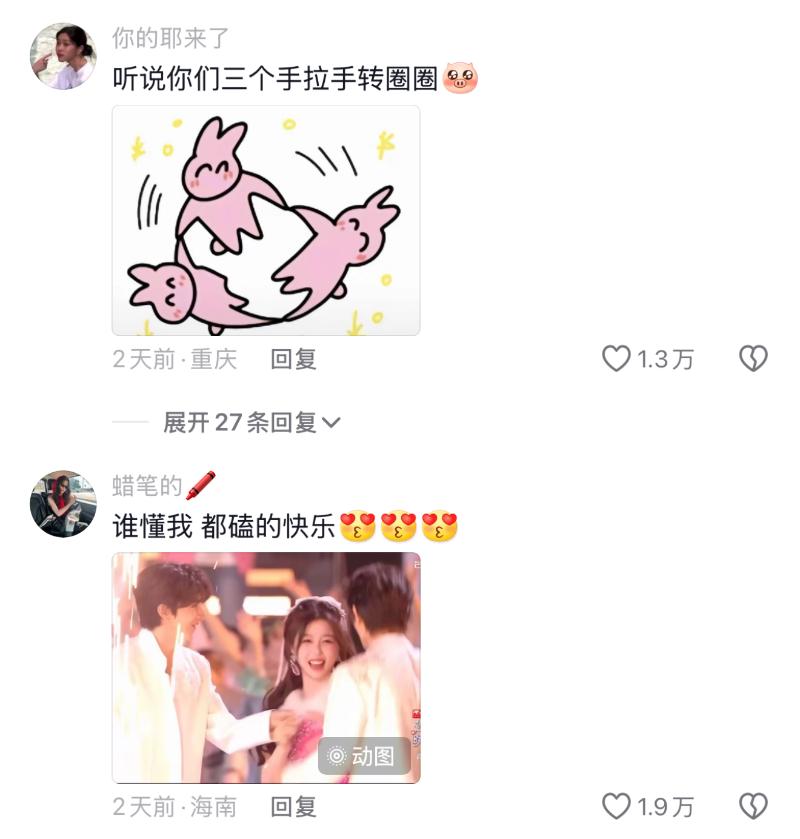View the animated GIF in 蜡笔的 comment
This screenshot has height=839, width=800.
tap(266, 667)
